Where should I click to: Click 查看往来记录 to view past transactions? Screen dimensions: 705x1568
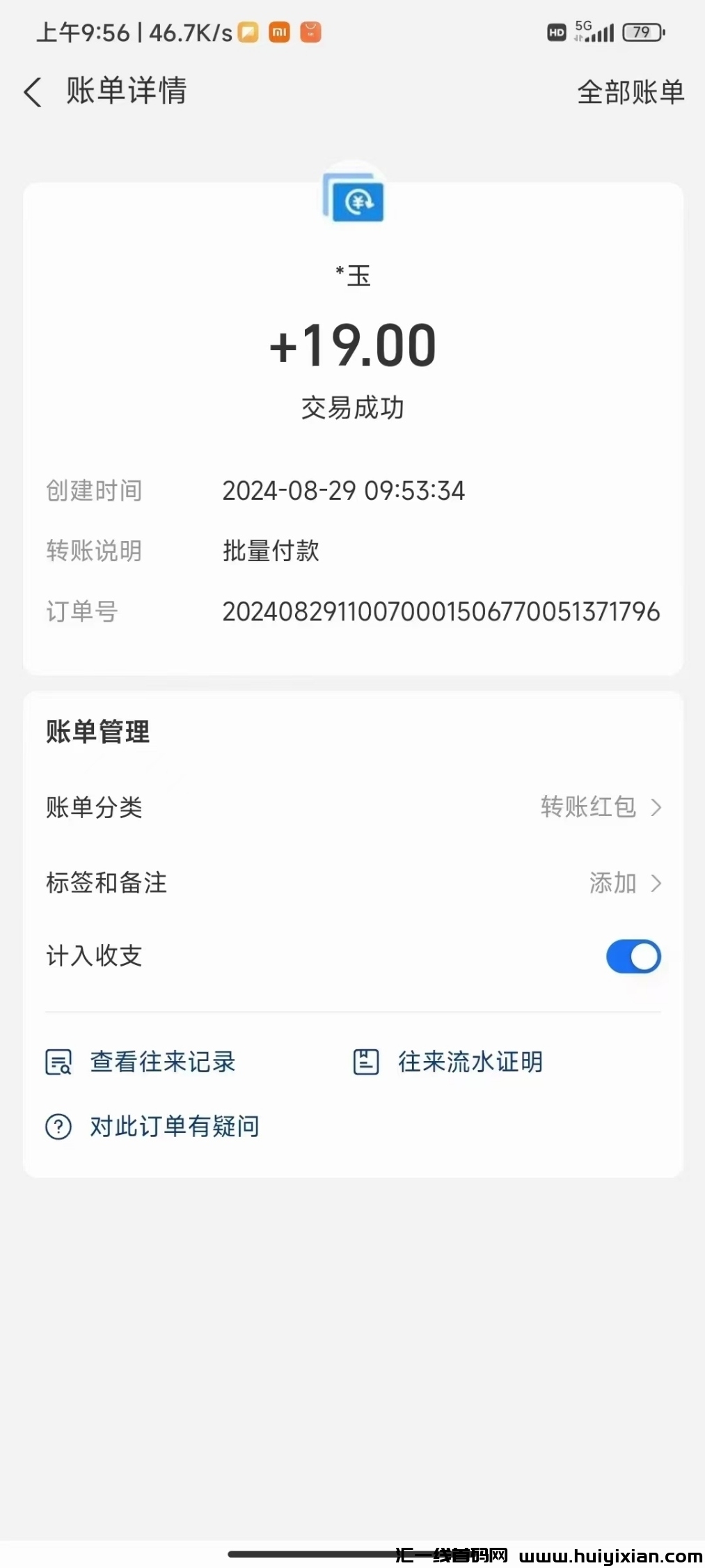click(161, 1062)
